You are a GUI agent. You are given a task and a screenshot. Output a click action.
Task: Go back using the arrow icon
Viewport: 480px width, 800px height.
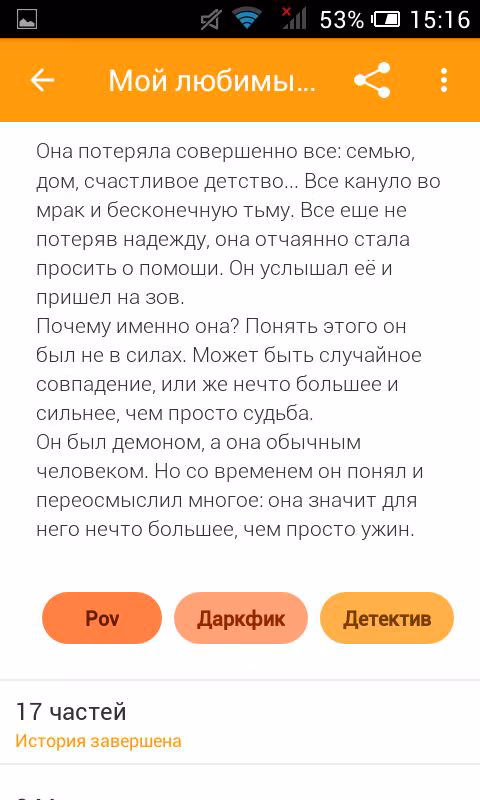[x=42, y=80]
